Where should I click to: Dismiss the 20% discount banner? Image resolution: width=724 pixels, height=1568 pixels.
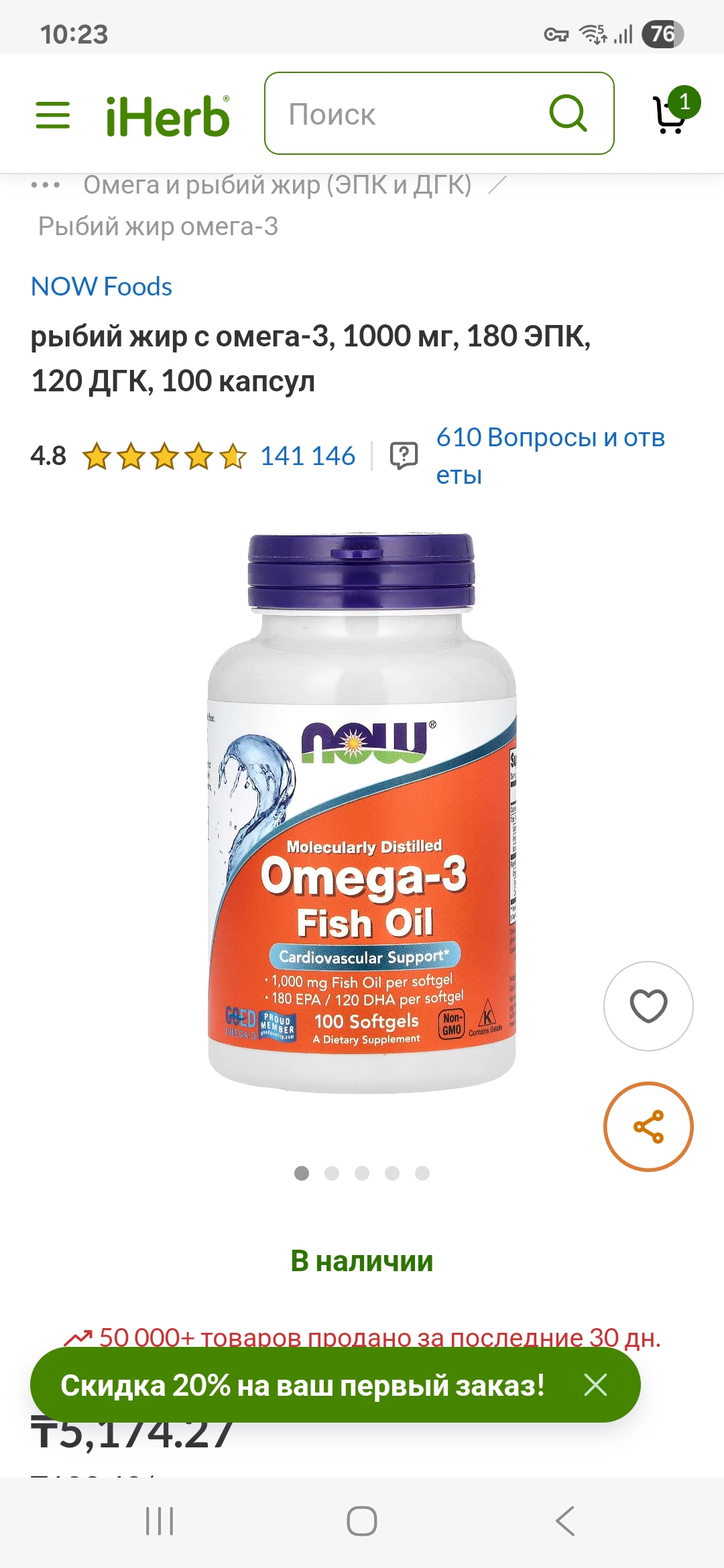(595, 1385)
